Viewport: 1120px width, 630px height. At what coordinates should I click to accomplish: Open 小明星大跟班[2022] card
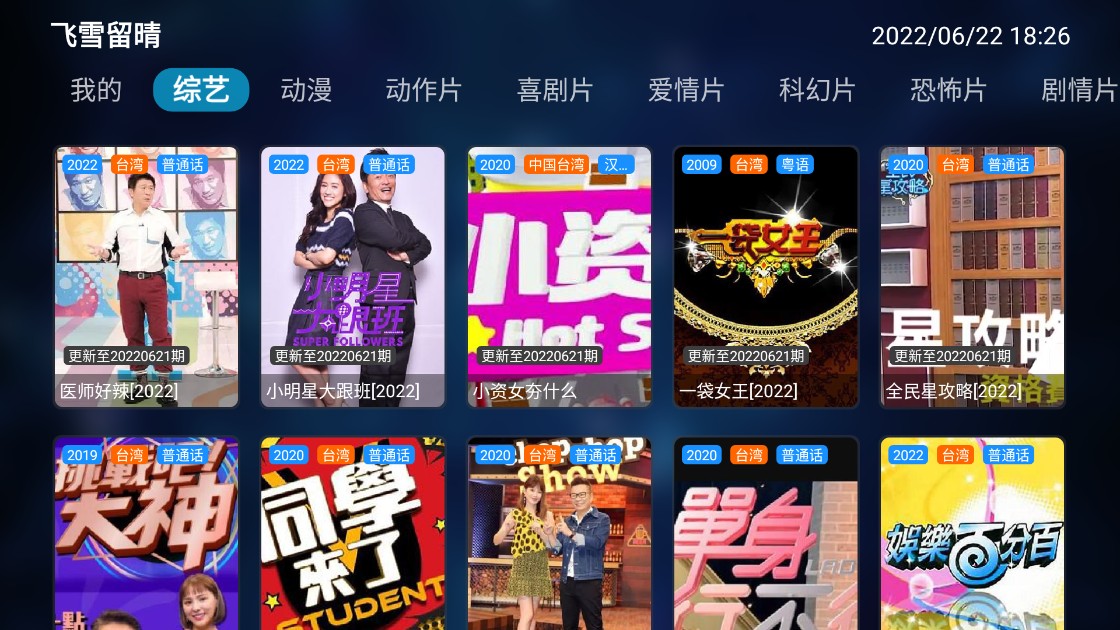pyautogui.click(x=353, y=277)
